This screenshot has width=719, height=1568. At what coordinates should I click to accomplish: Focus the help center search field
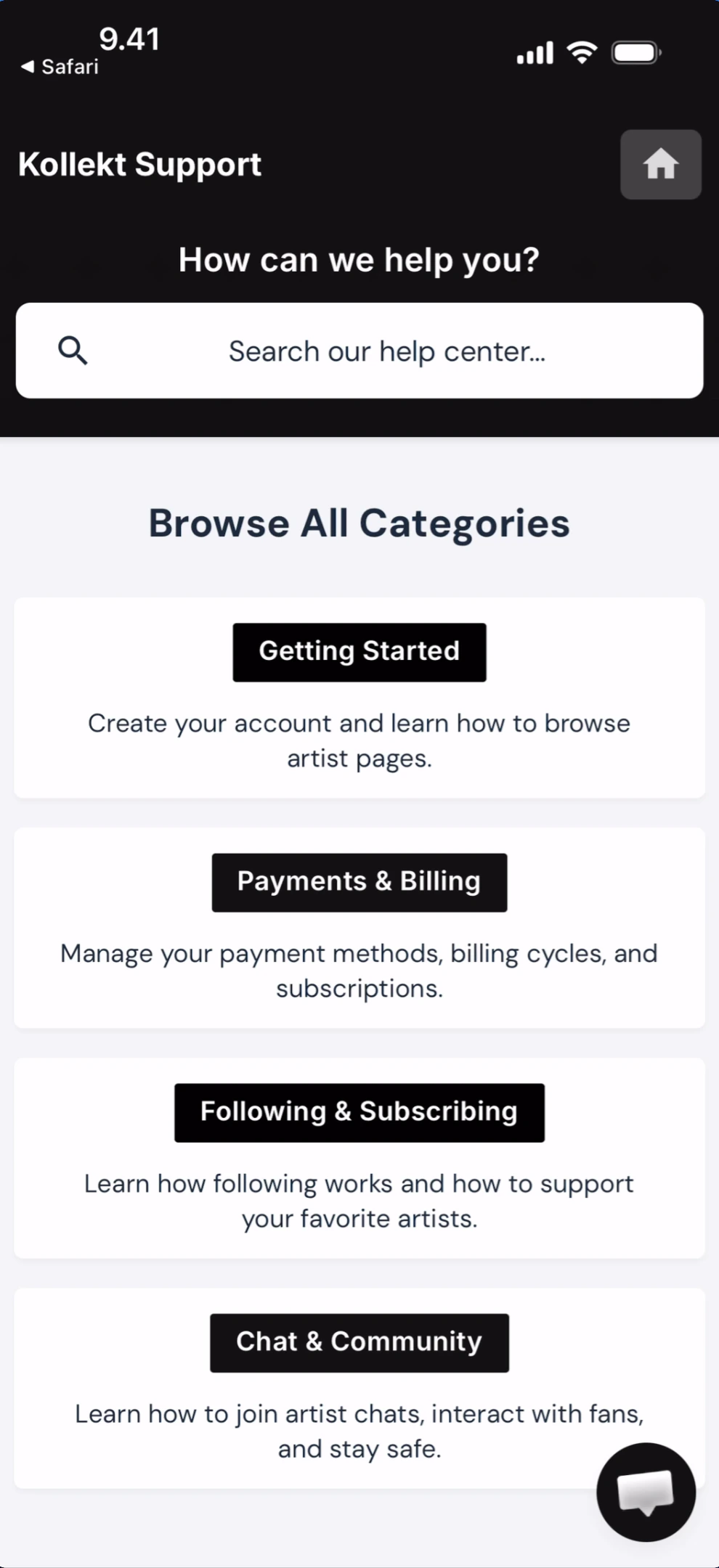(x=386, y=351)
